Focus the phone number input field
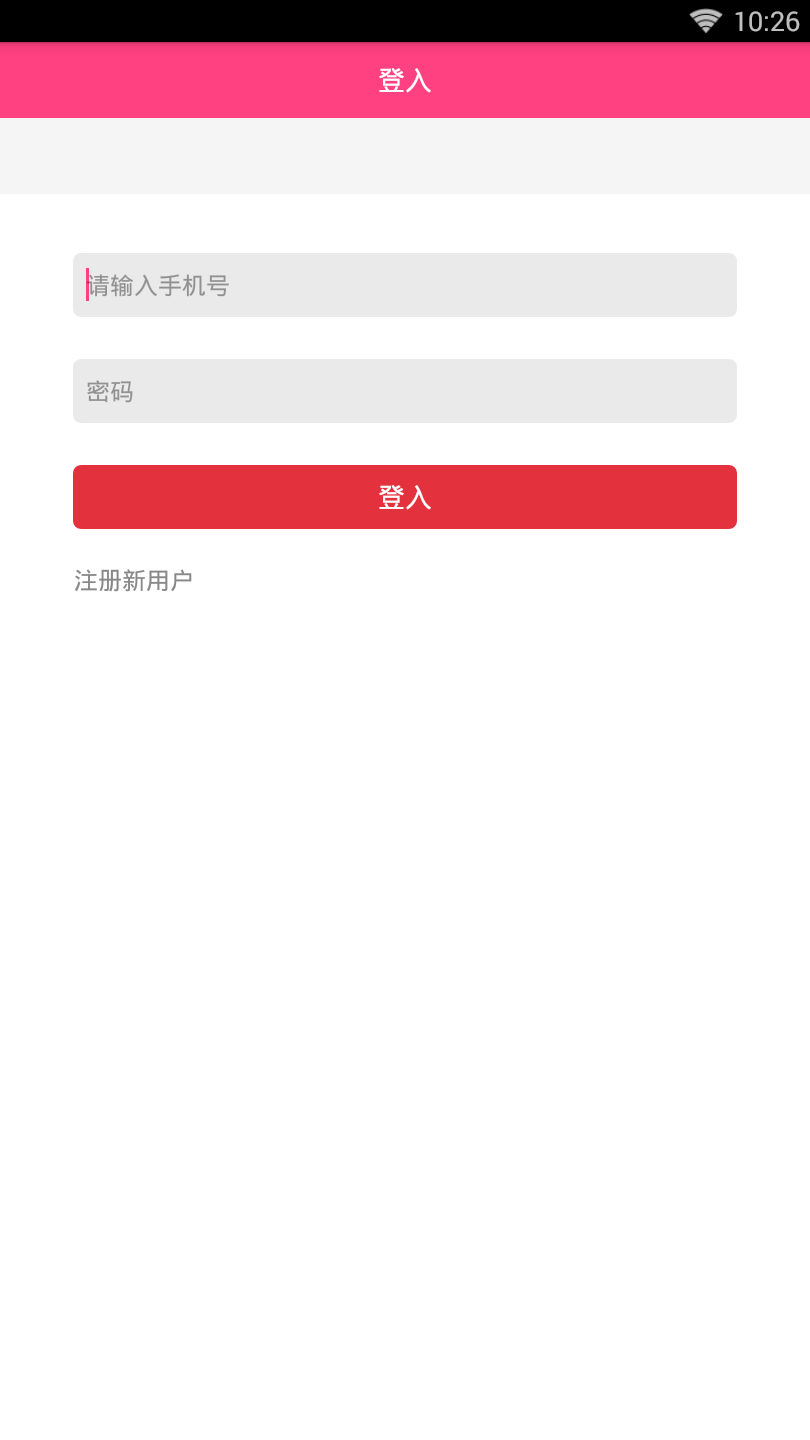This screenshot has width=810, height=1440. tap(404, 285)
